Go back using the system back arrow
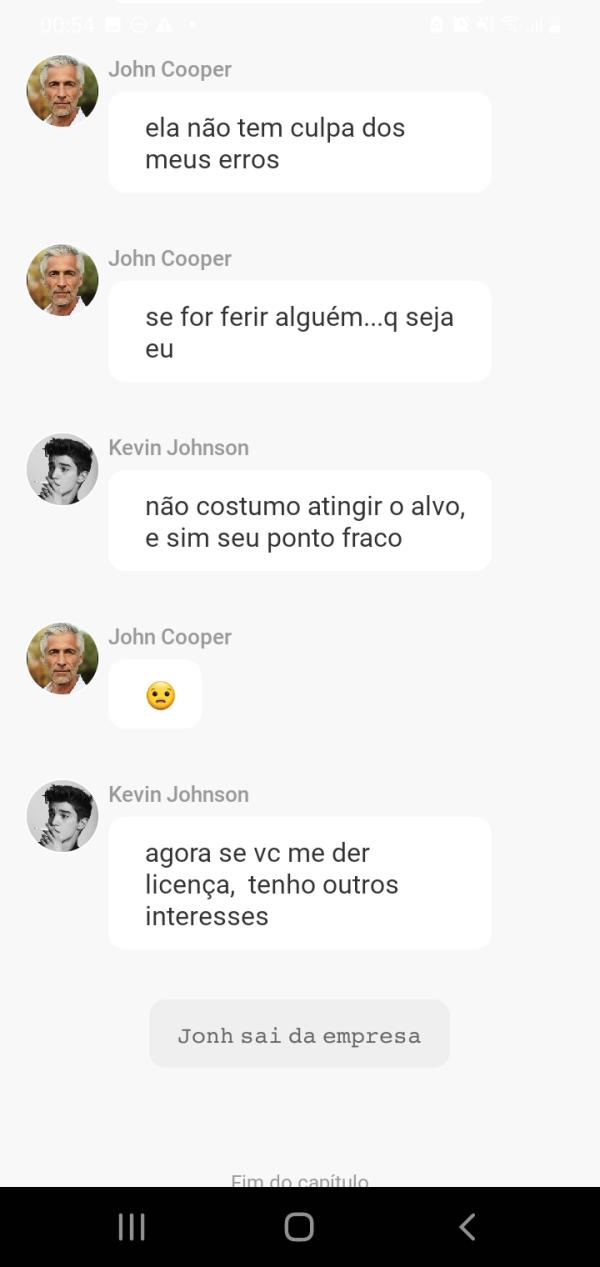Viewport: 600px width, 1267px height. 467,1226
